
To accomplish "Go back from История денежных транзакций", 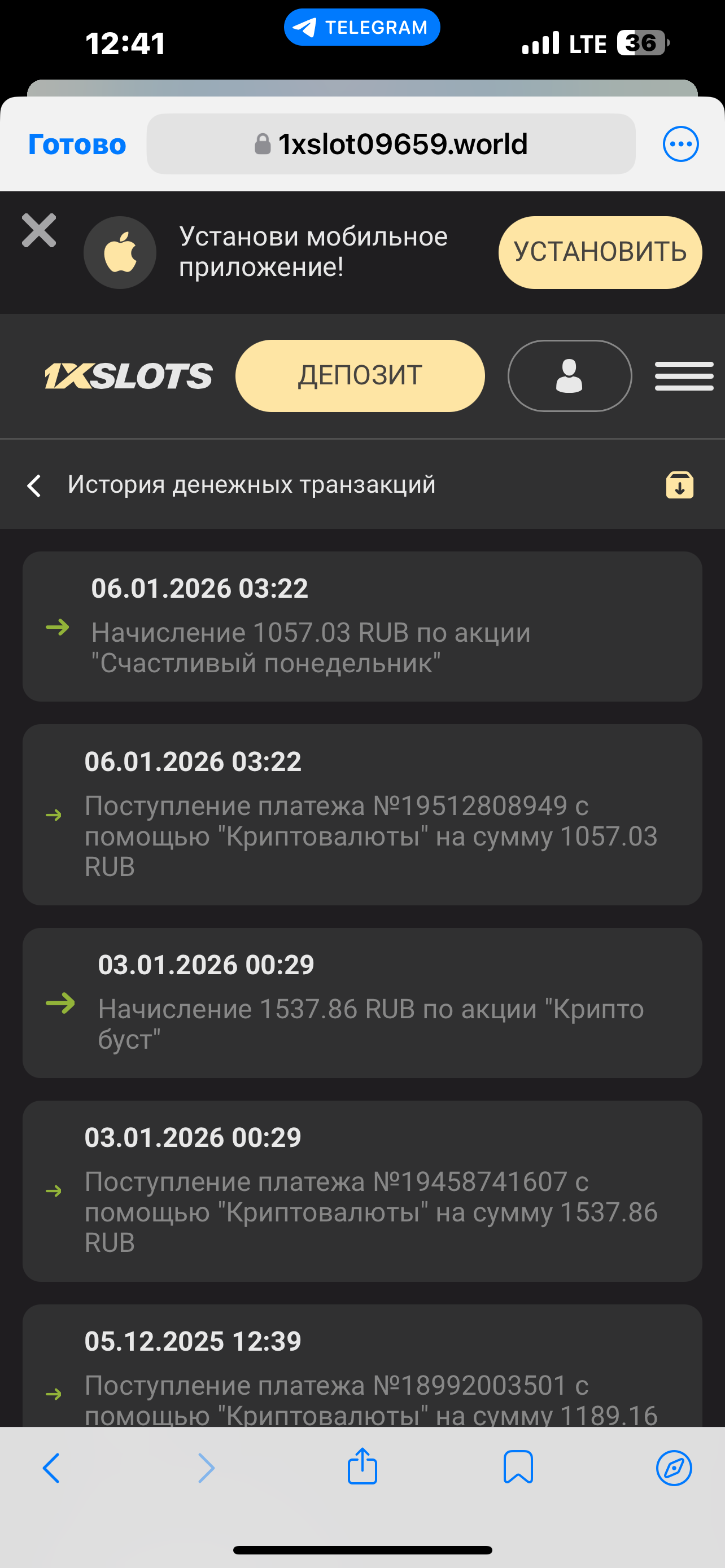I will pyautogui.click(x=34, y=485).
